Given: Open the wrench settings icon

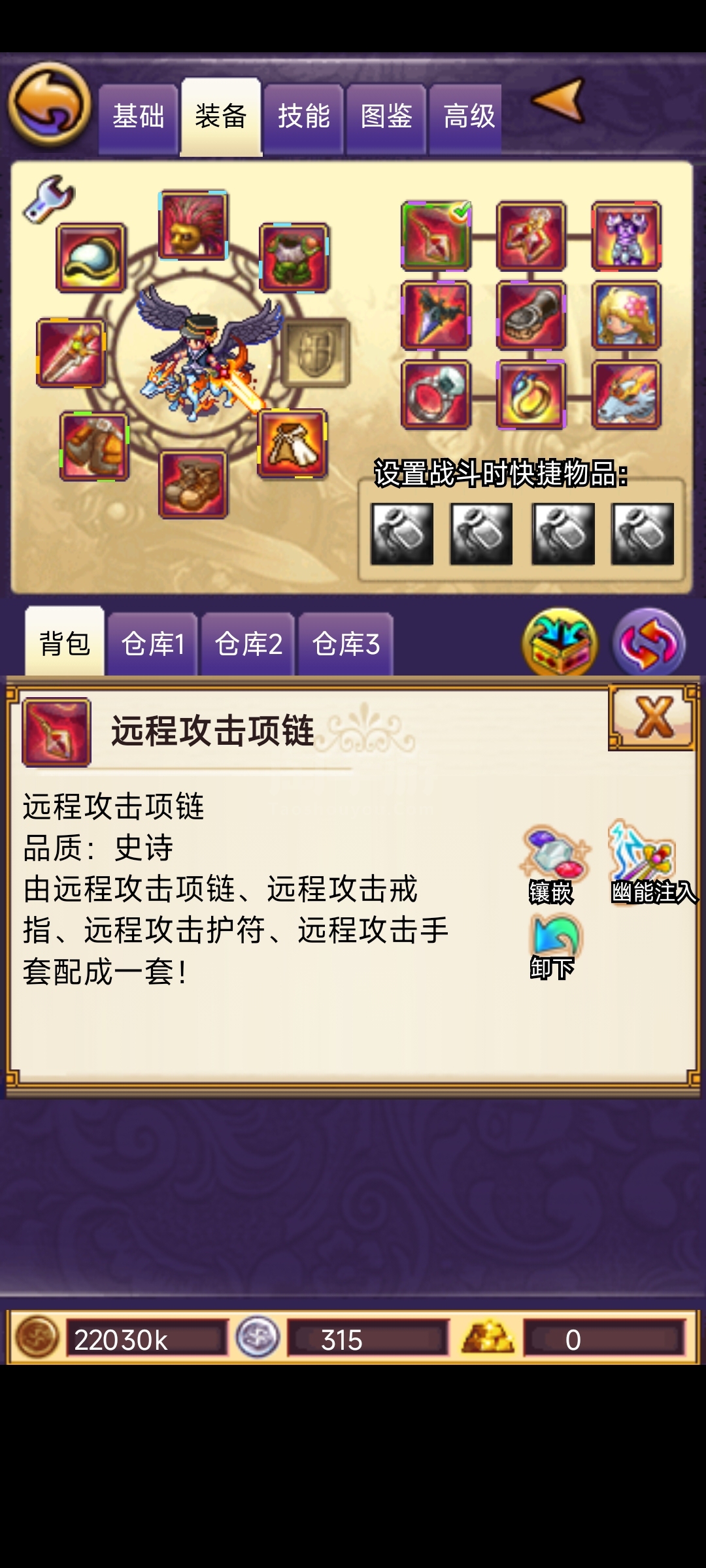Looking at the screenshot, I should [48, 199].
